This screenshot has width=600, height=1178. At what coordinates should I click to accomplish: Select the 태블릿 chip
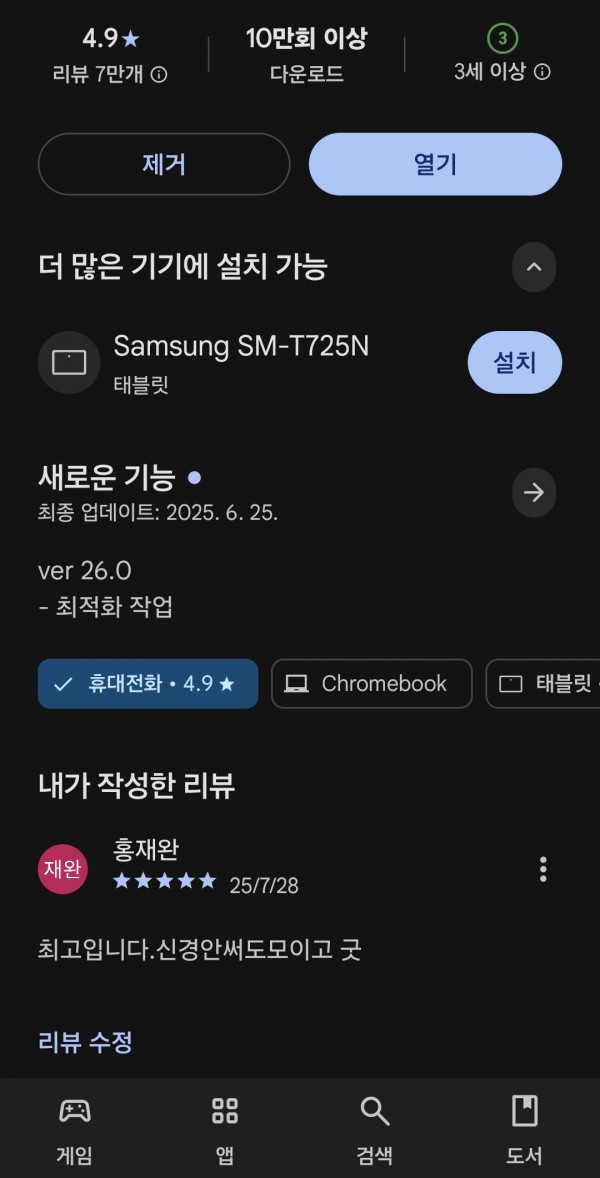(x=544, y=684)
